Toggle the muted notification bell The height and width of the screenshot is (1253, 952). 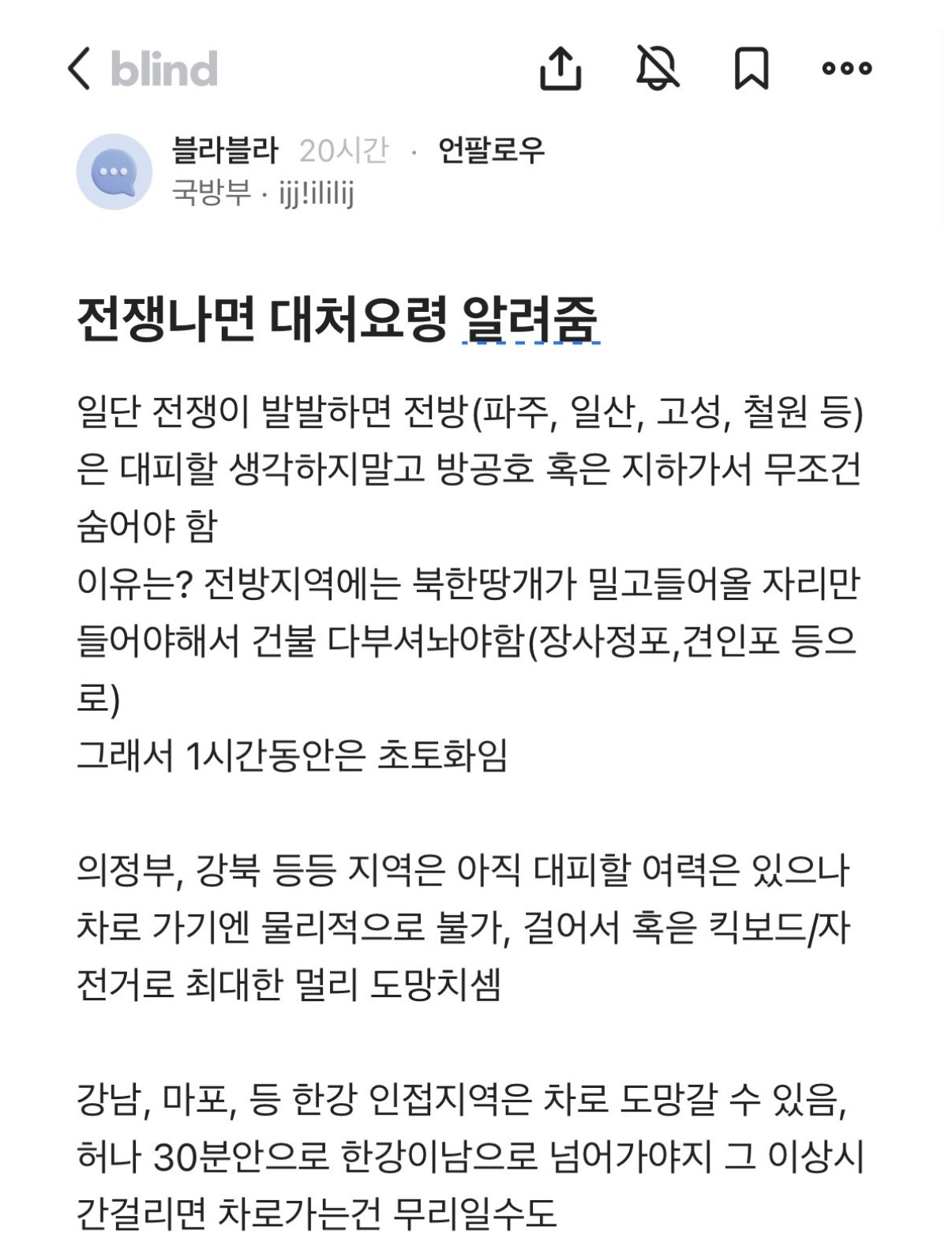point(658,68)
